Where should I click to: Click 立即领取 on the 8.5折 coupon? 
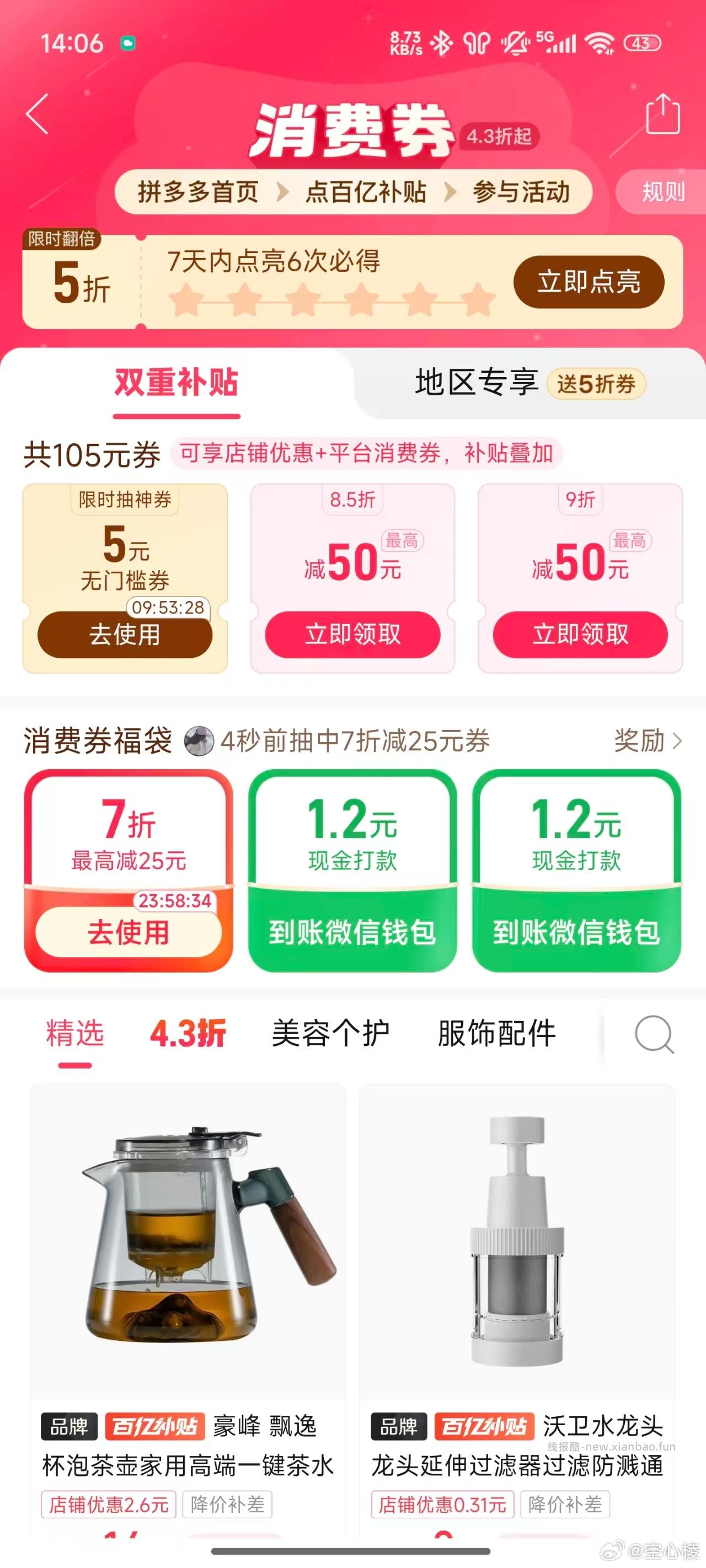pyautogui.click(x=355, y=635)
